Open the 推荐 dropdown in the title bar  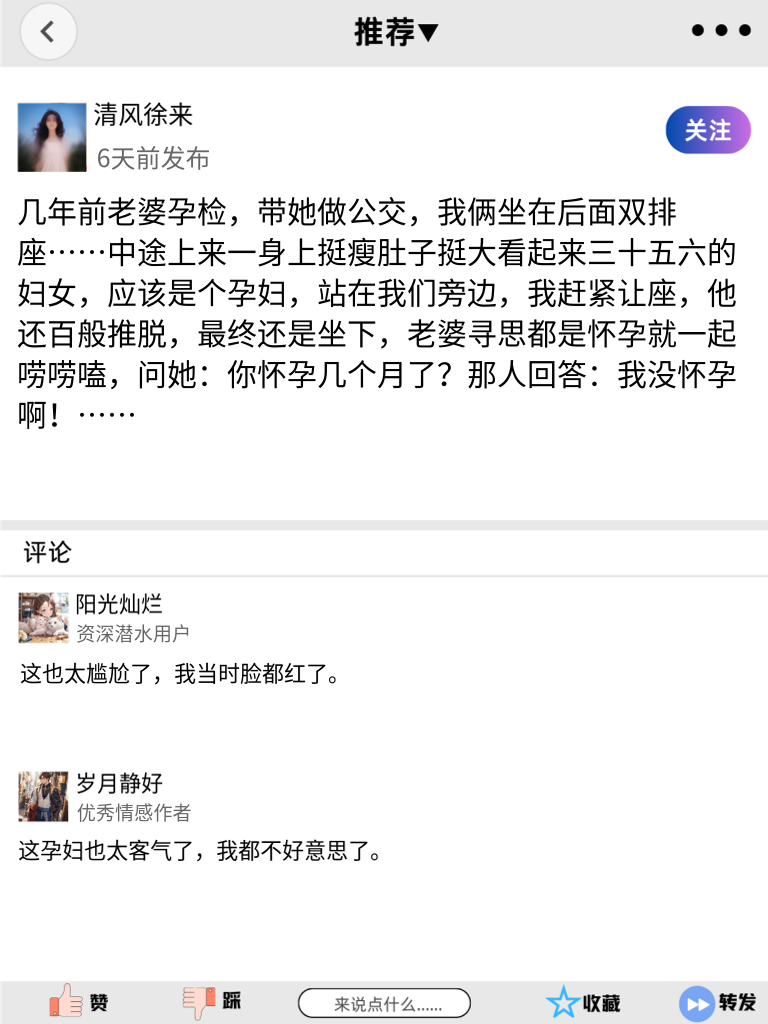[398, 31]
